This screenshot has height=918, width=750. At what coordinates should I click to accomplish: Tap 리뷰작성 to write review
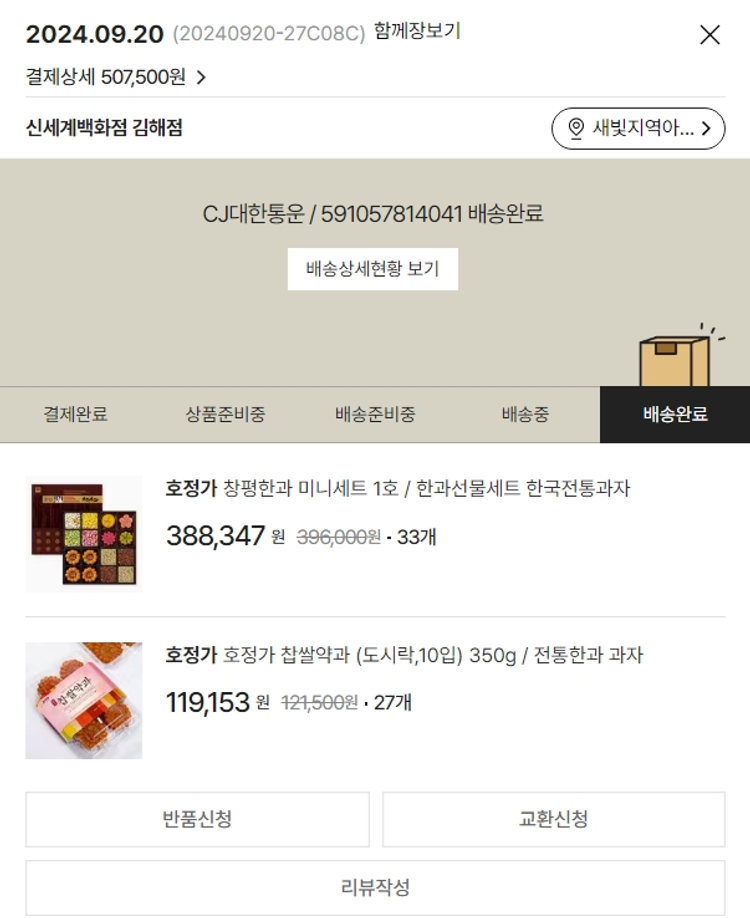pyautogui.click(x=375, y=887)
